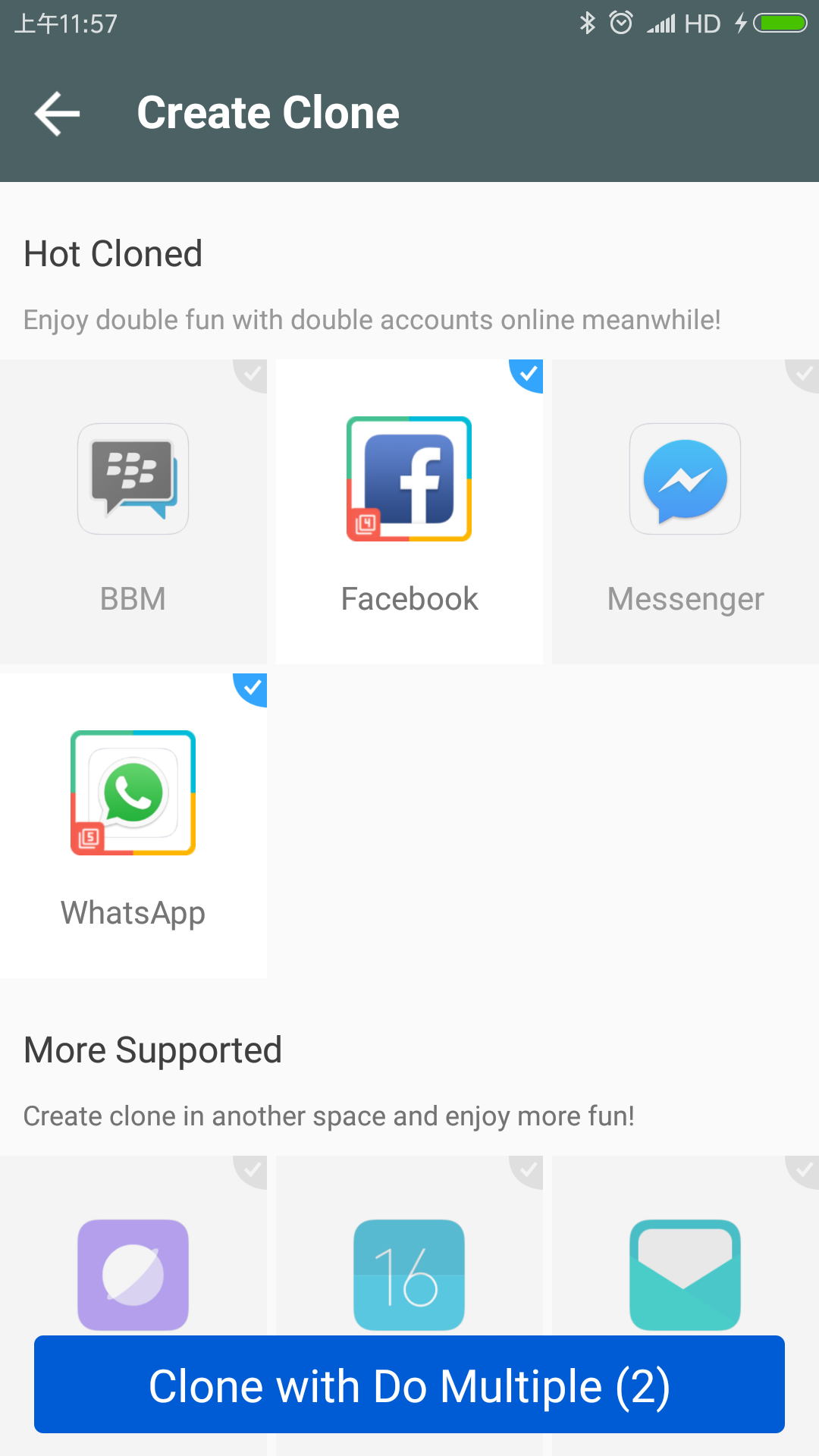Screen dimensions: 819x1456
Task: Check the Calendar app's selection checkbox
Action: click(529, 1173)
